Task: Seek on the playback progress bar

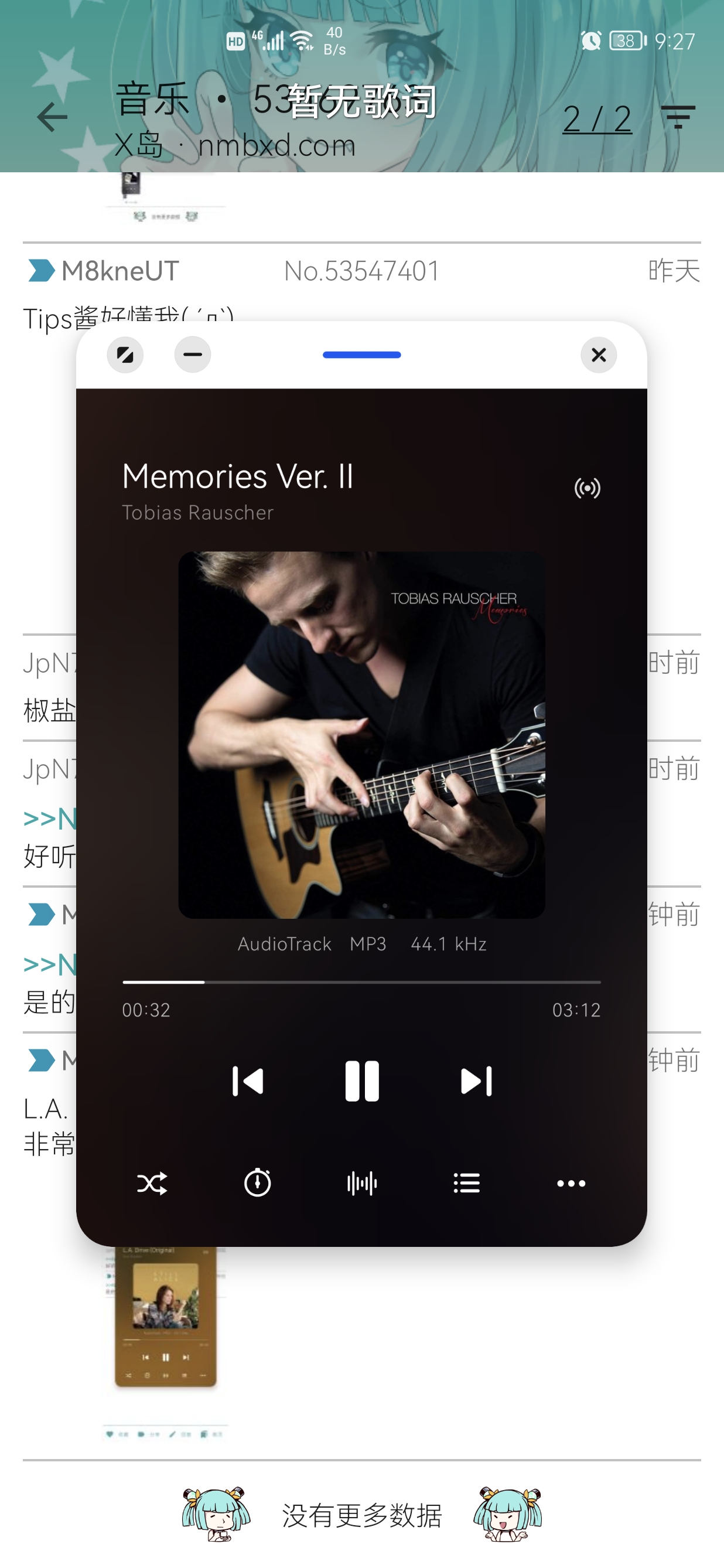Action: 361,982
